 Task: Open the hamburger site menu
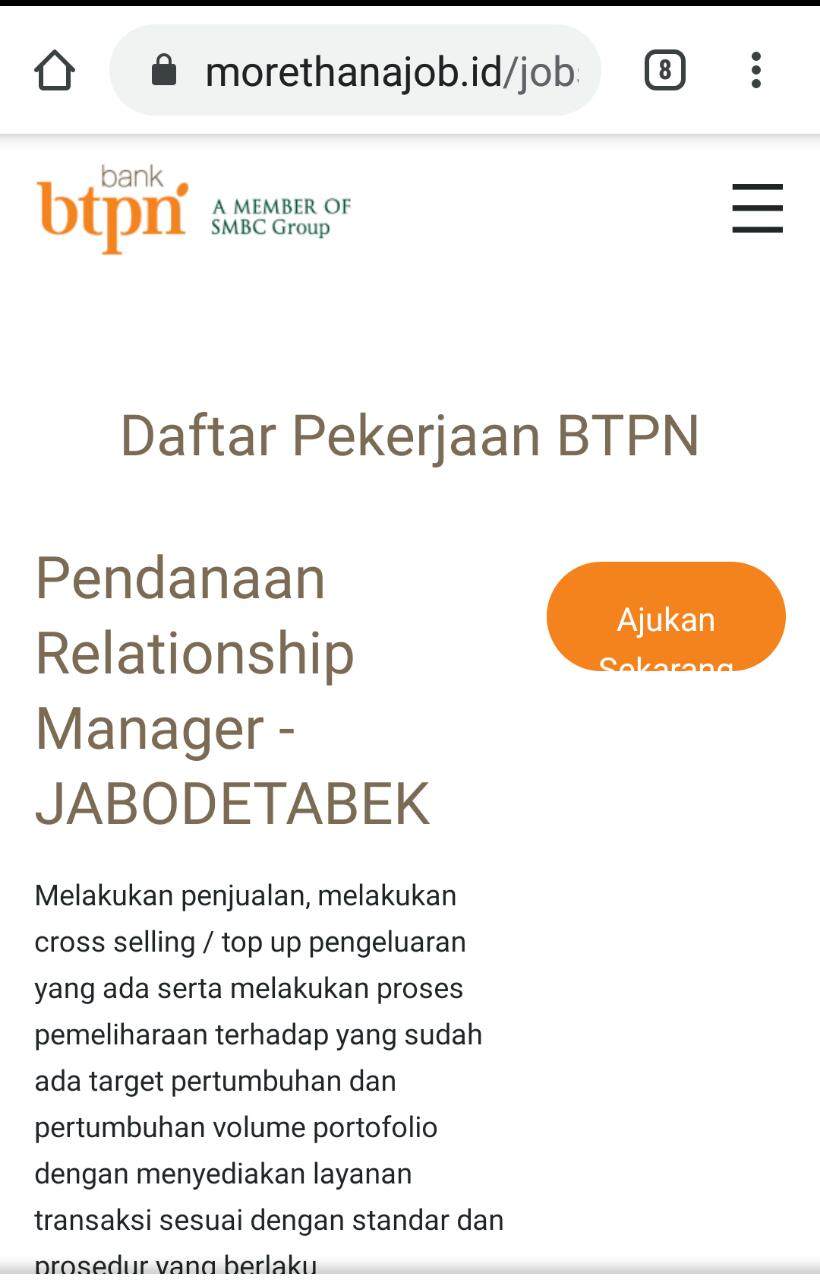tap(757, 209)
